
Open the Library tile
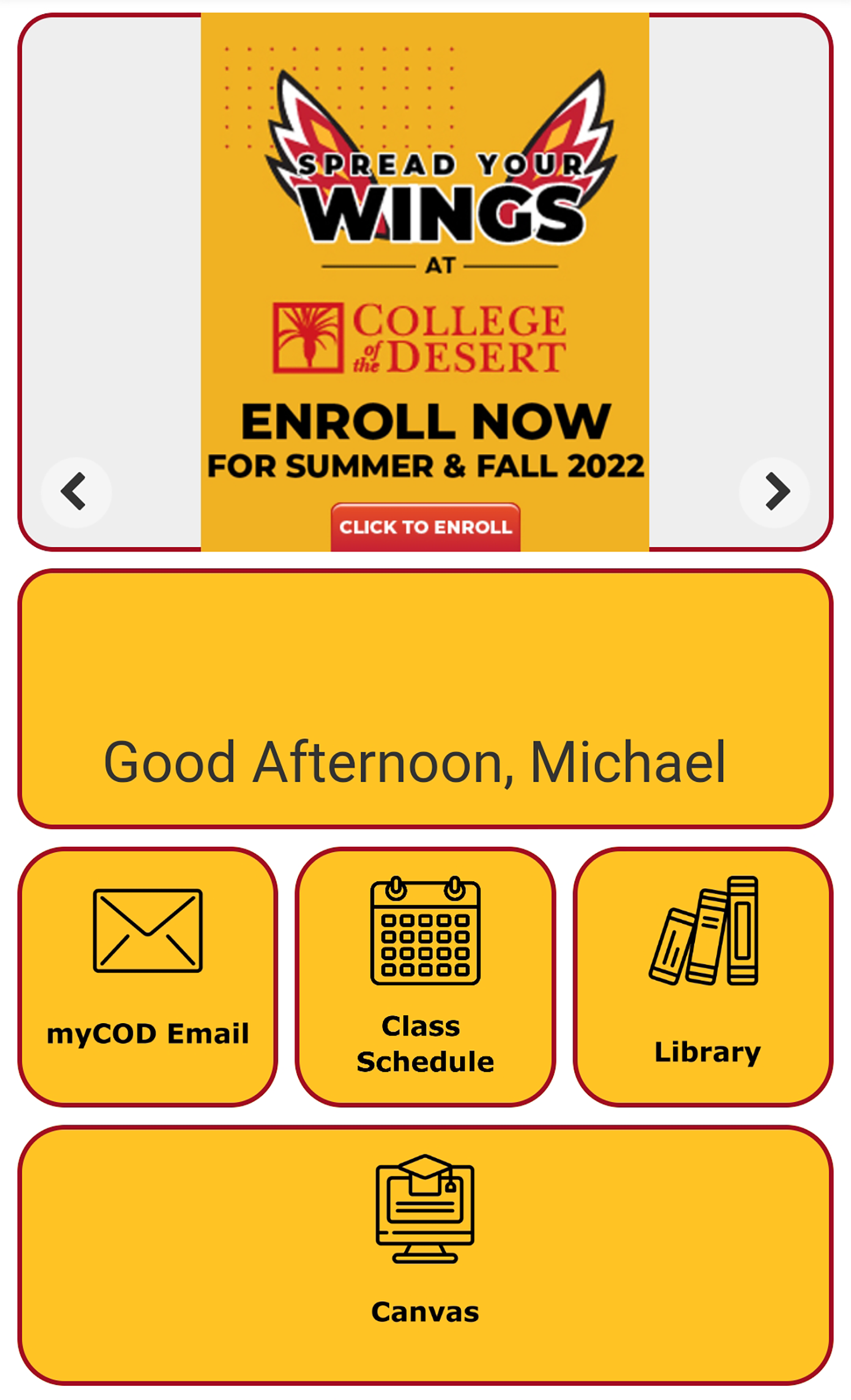click(x=703, y=977)
